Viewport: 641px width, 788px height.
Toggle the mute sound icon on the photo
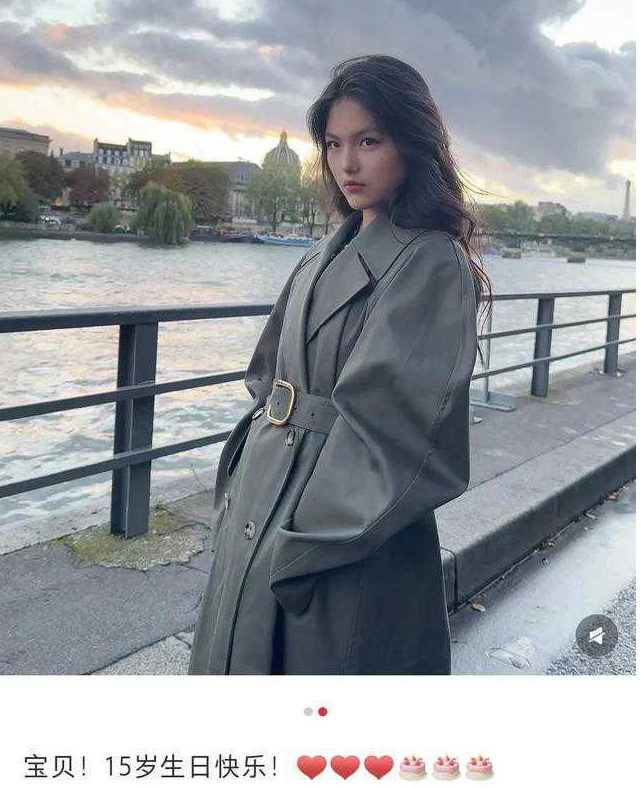coord(597,635)
